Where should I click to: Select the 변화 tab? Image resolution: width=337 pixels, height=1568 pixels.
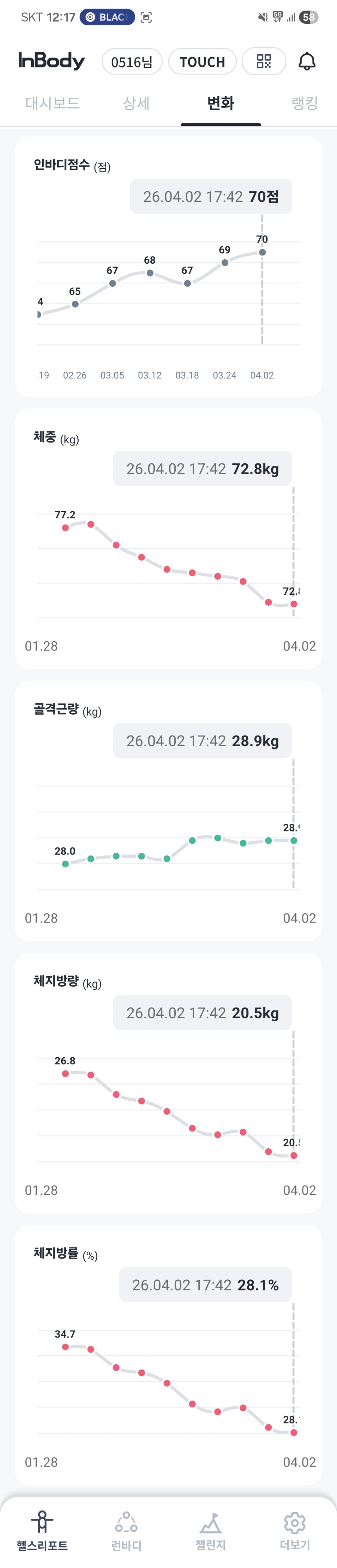[220, 103]
